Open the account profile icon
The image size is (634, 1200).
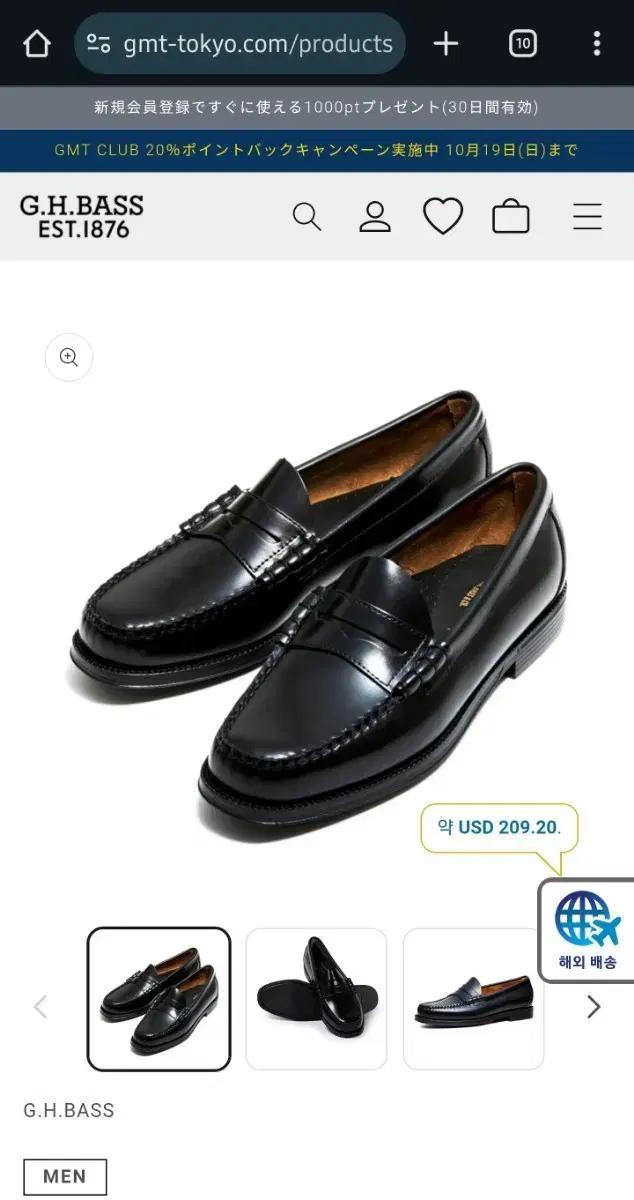coord(375,216)
